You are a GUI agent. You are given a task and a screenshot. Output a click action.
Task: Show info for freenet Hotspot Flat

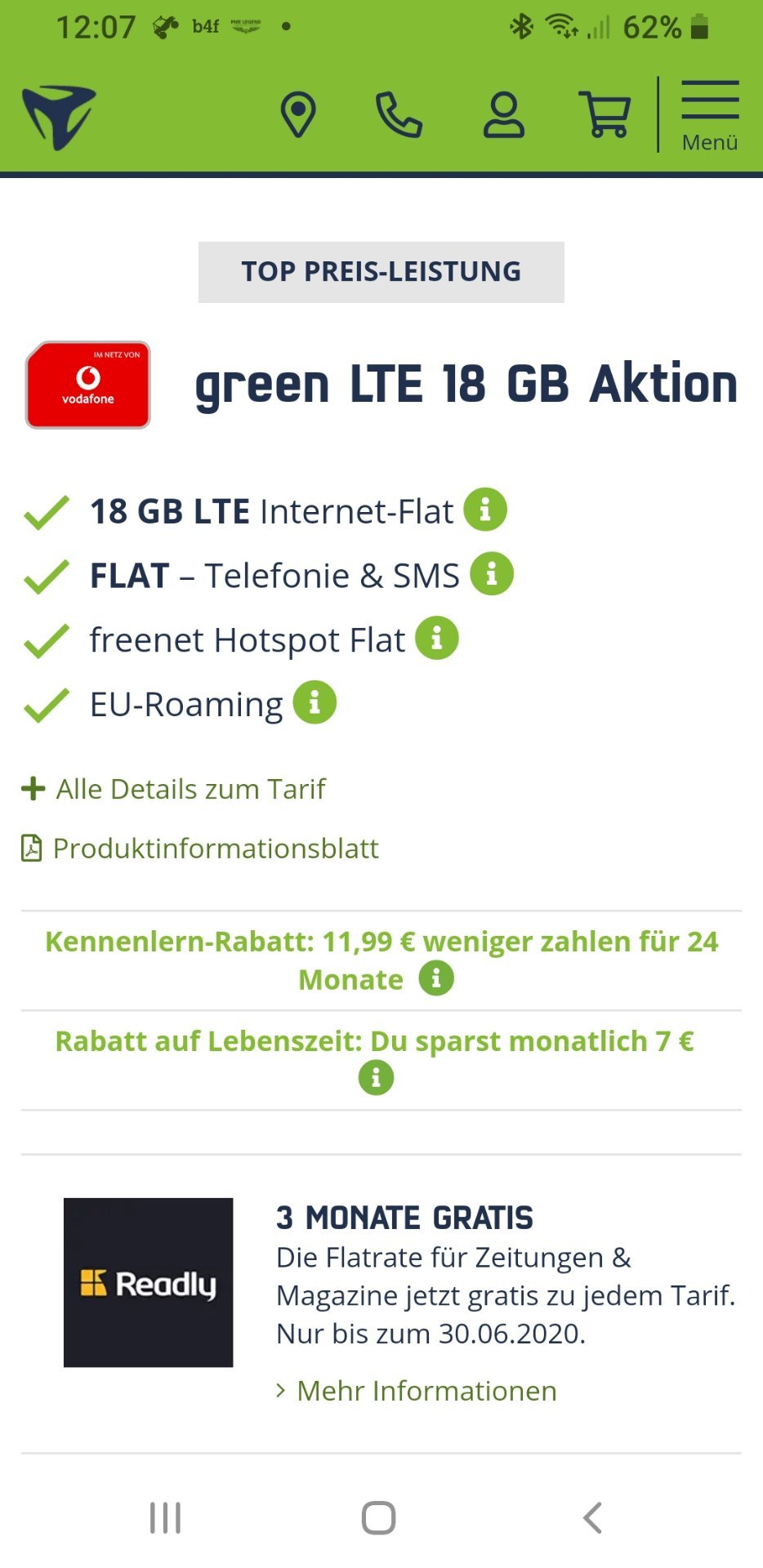437,638
